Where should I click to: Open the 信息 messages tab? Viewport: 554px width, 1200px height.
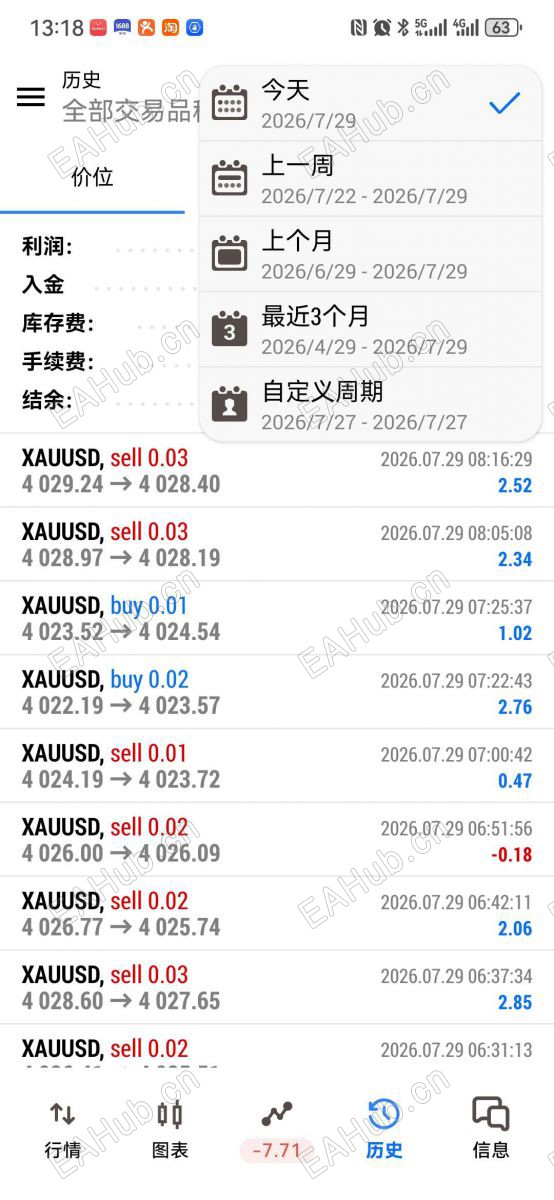click(x=491, y=1129)
